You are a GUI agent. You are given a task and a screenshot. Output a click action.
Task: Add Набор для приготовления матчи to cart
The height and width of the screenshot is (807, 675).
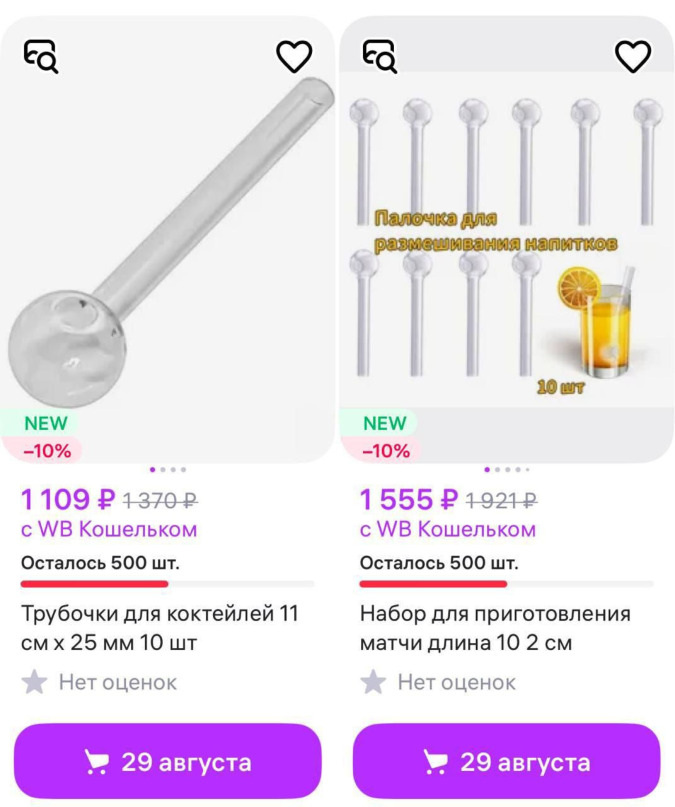pos(506,762)
